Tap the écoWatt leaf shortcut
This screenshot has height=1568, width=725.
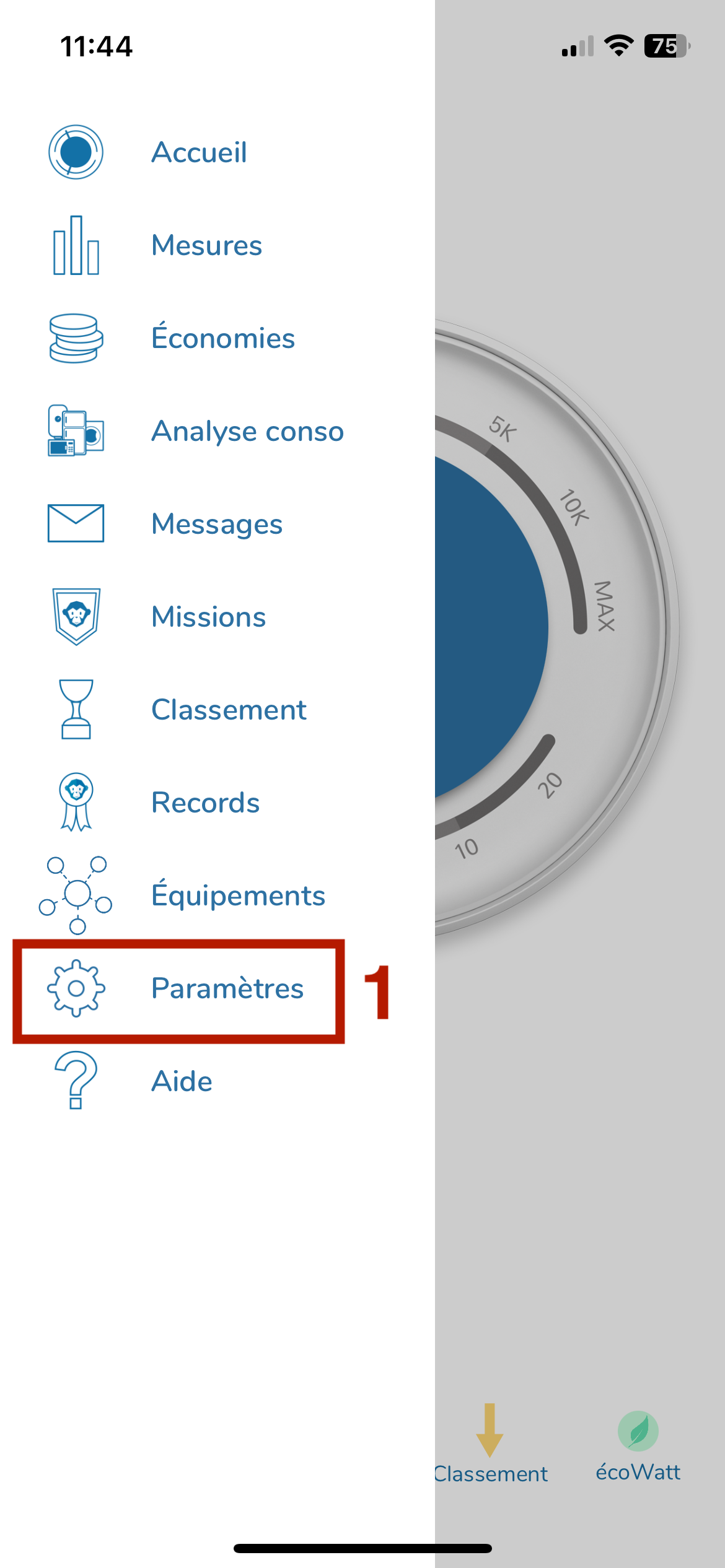click(x=638, y=1447)
